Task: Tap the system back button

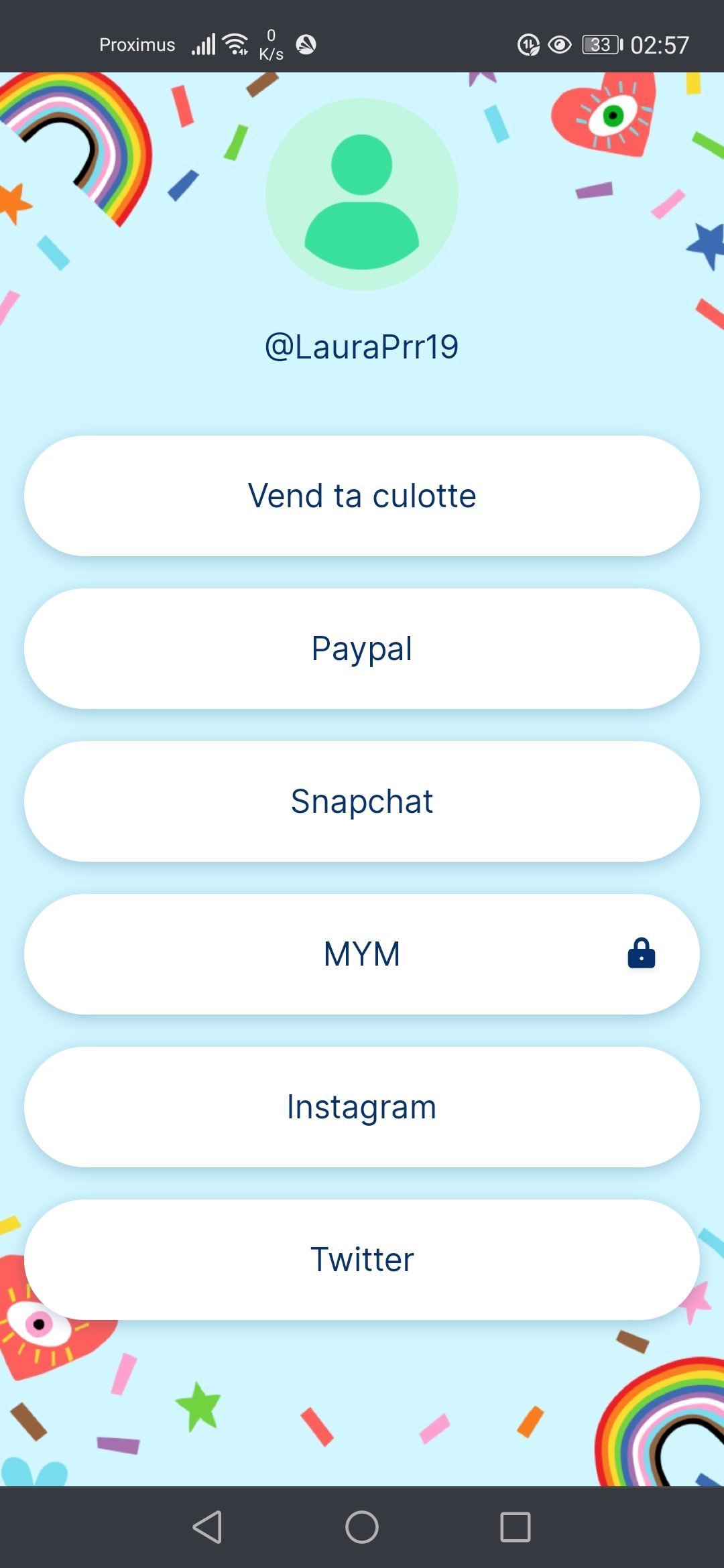Action: point(207,1527)
